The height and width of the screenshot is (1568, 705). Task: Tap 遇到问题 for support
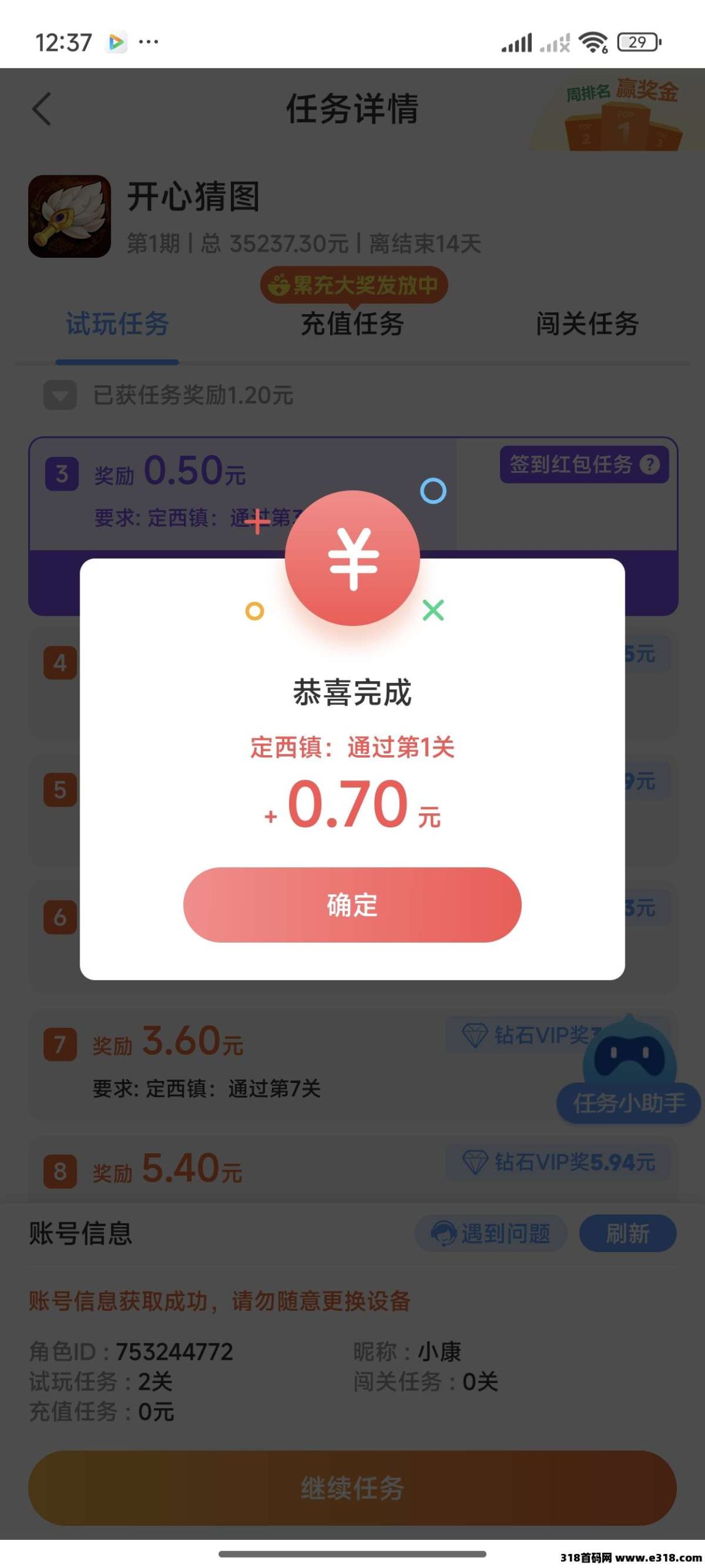click(x=491, y=1233)
